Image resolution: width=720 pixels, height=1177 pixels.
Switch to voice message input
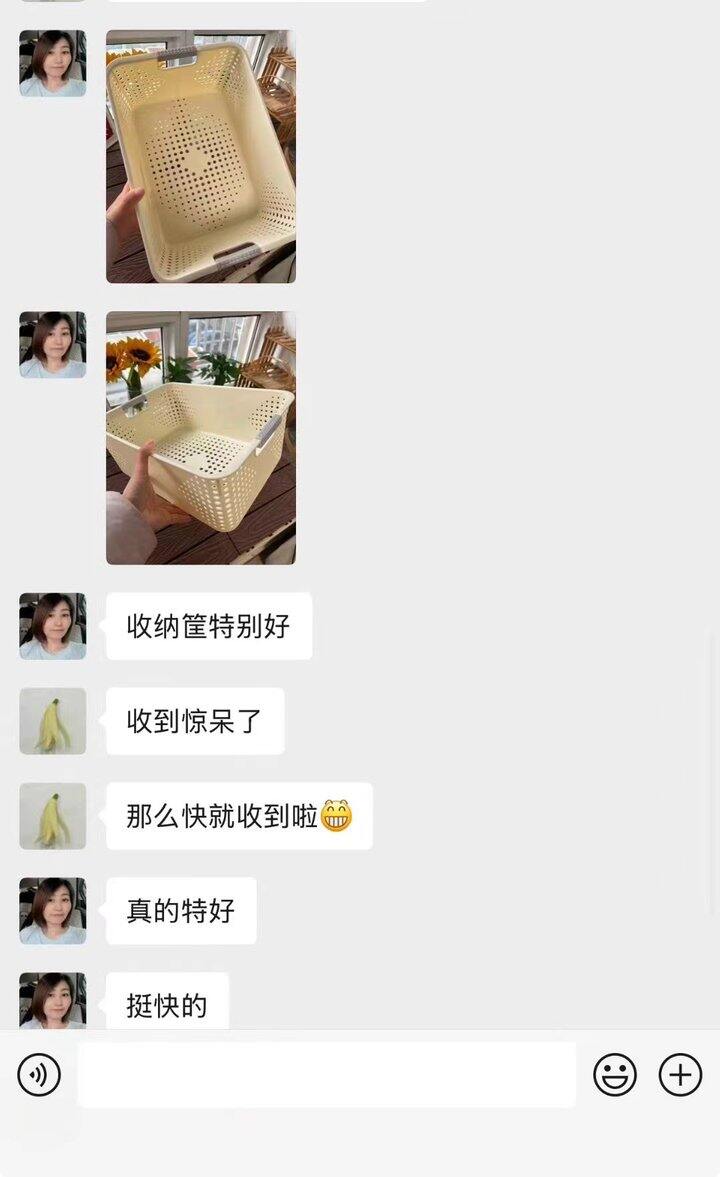pyautogui.click(x=39, y=1075)
